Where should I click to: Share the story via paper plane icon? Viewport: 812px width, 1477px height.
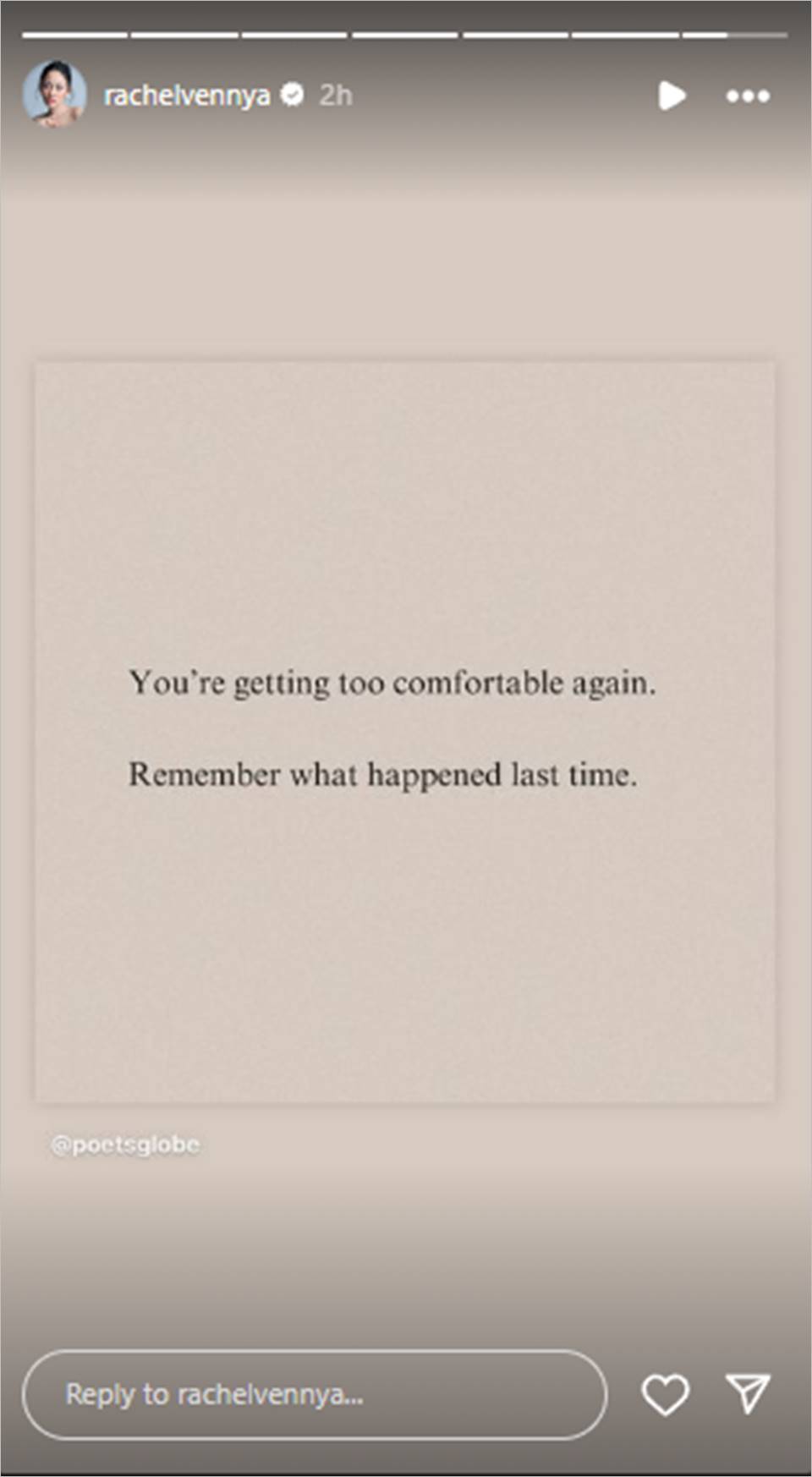748,1393
